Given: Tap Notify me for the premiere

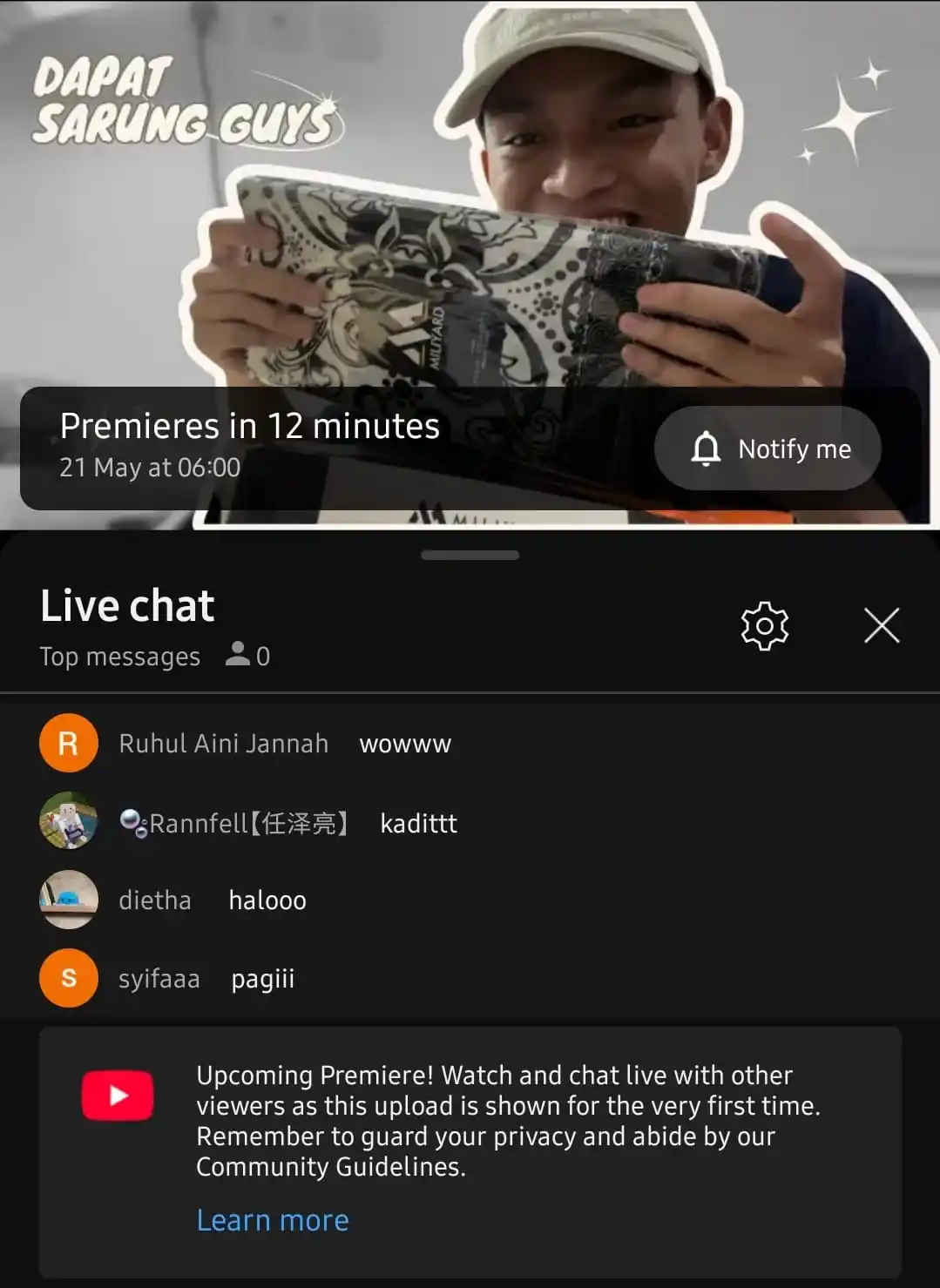Looking at the screenshot, I should (768, 448).
